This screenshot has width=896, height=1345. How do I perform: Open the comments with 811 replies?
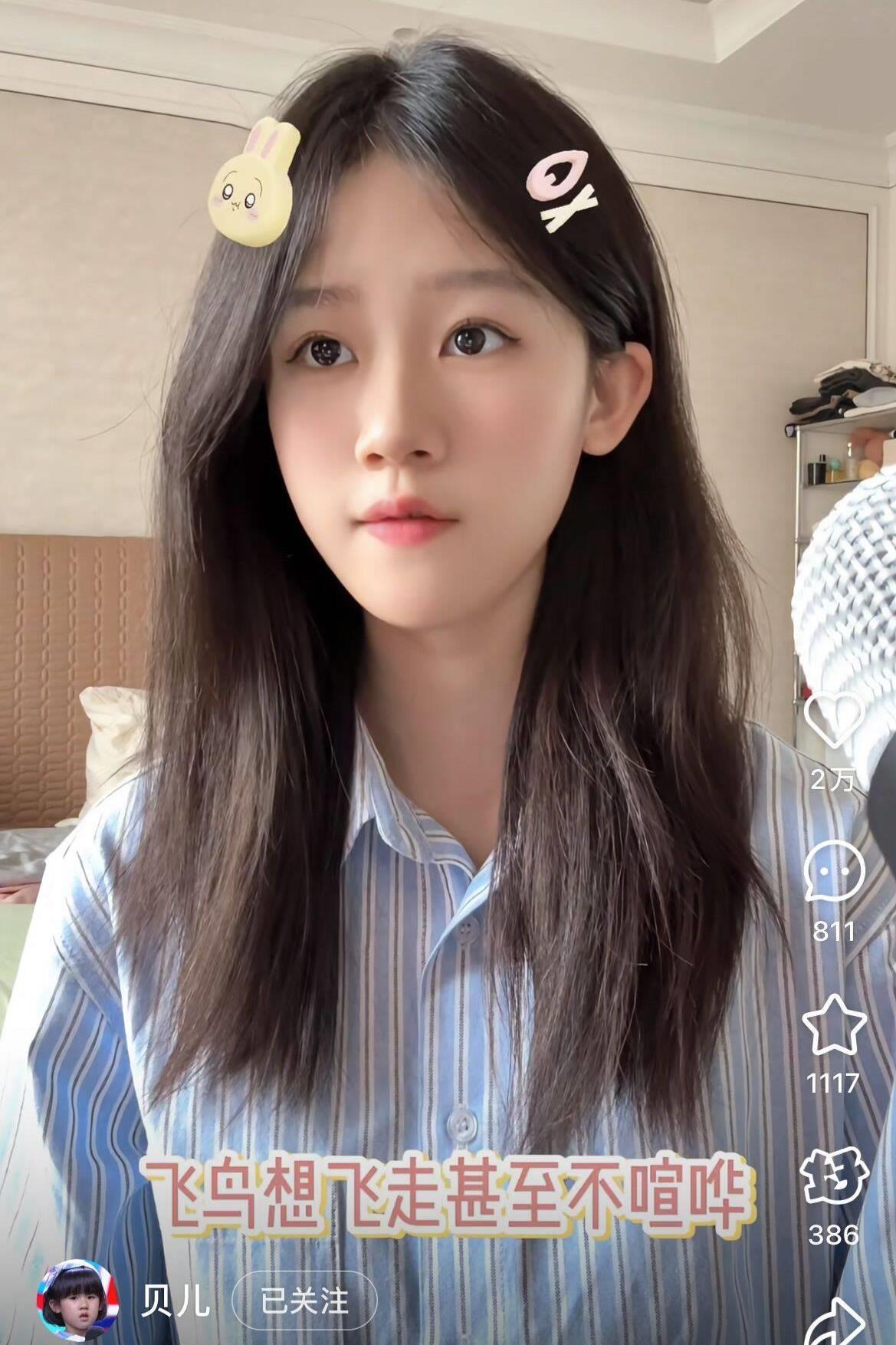834,873
